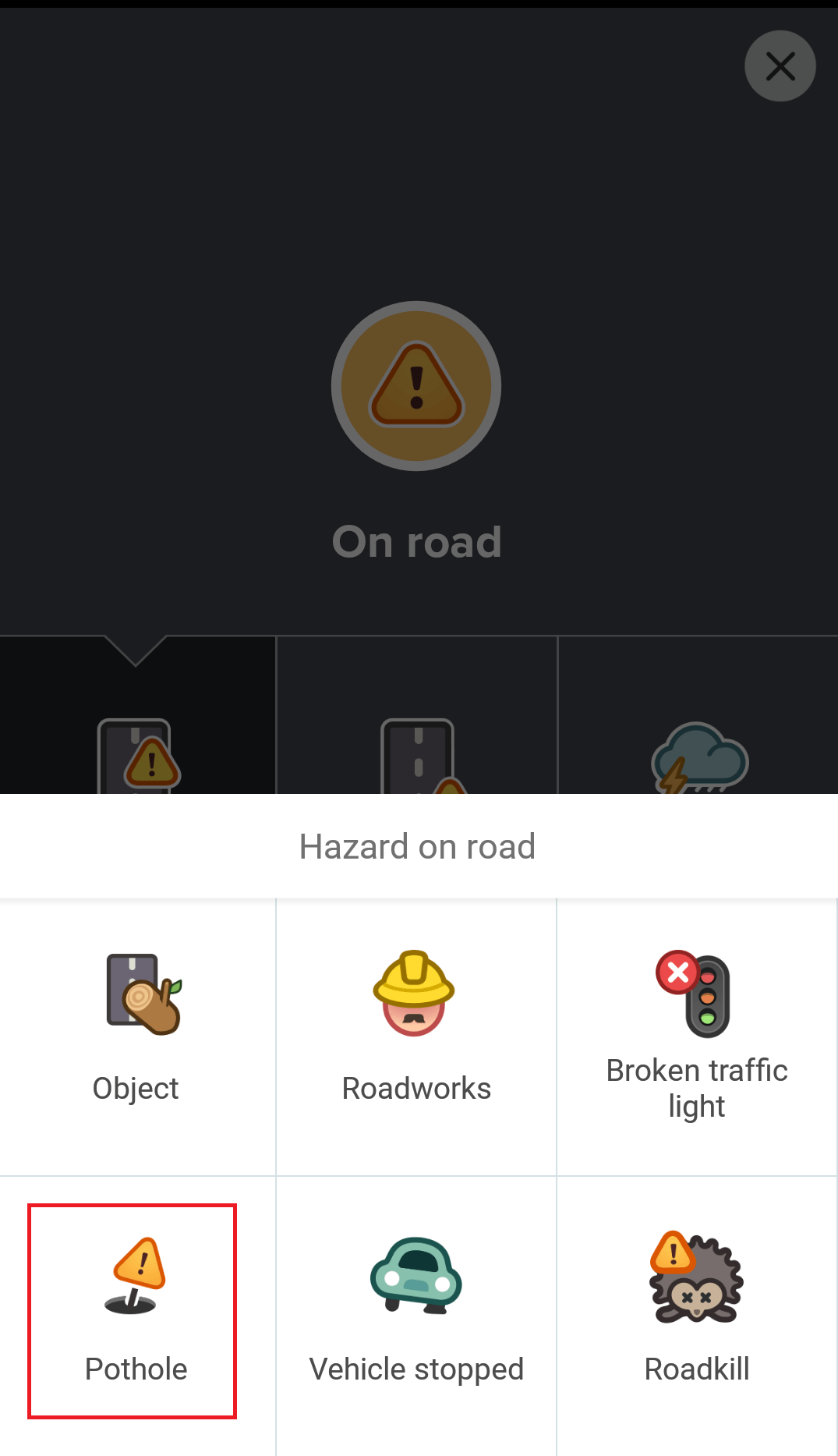The image size is (838, 1456).
Task: Close the report hazard screen
Action: [x=780, y=66]
